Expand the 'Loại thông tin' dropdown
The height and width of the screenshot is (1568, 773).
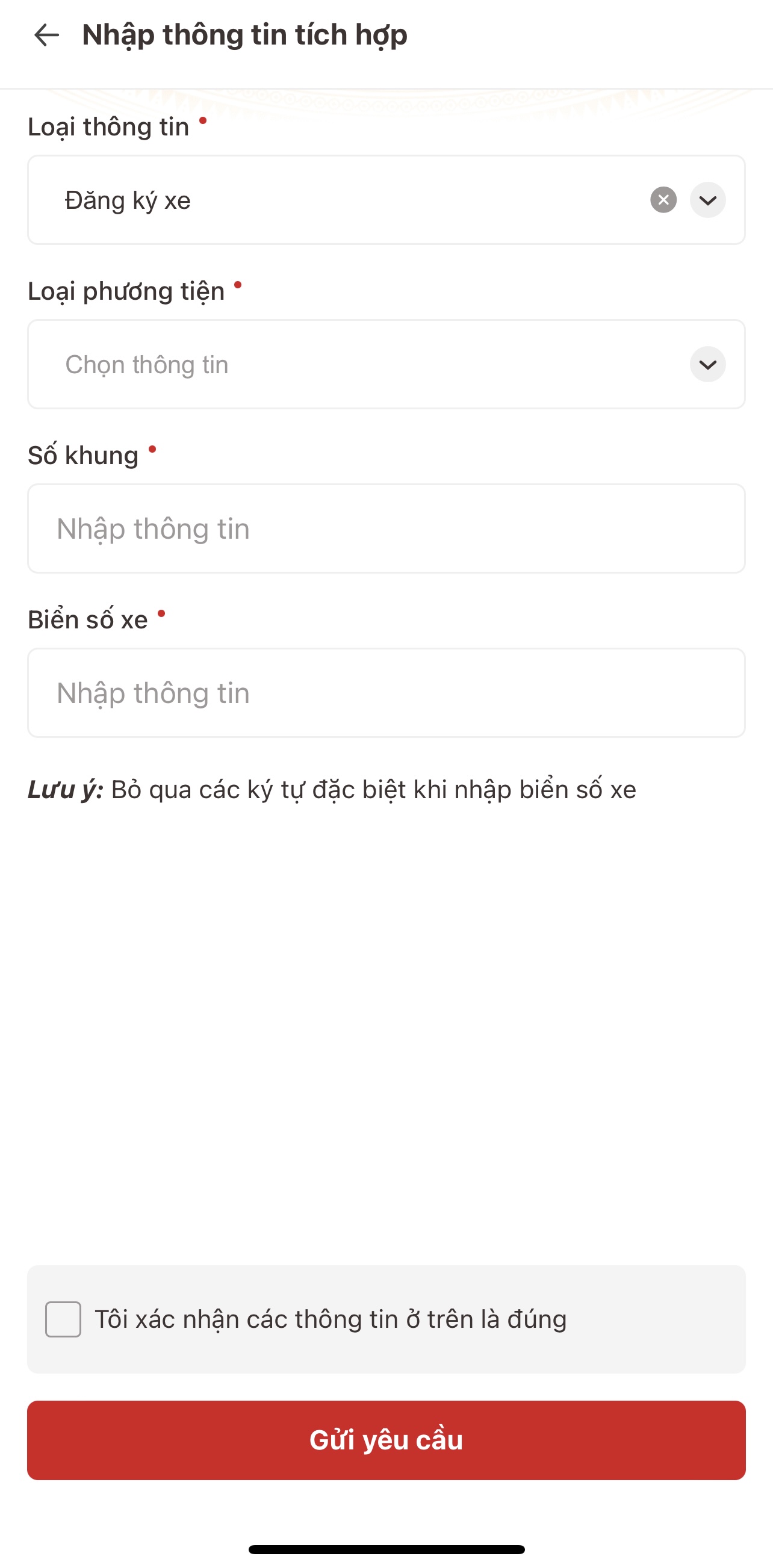click(x=707, y=200)
